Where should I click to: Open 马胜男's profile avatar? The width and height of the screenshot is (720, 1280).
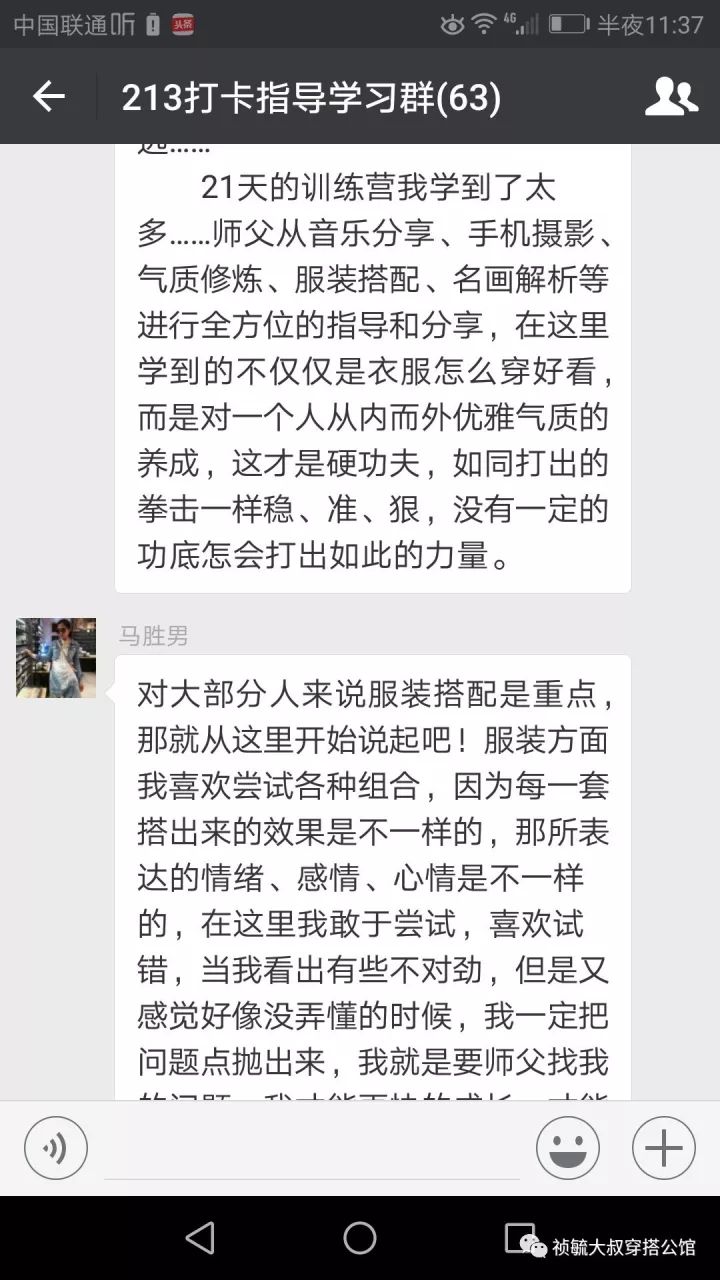coord(56,657)
